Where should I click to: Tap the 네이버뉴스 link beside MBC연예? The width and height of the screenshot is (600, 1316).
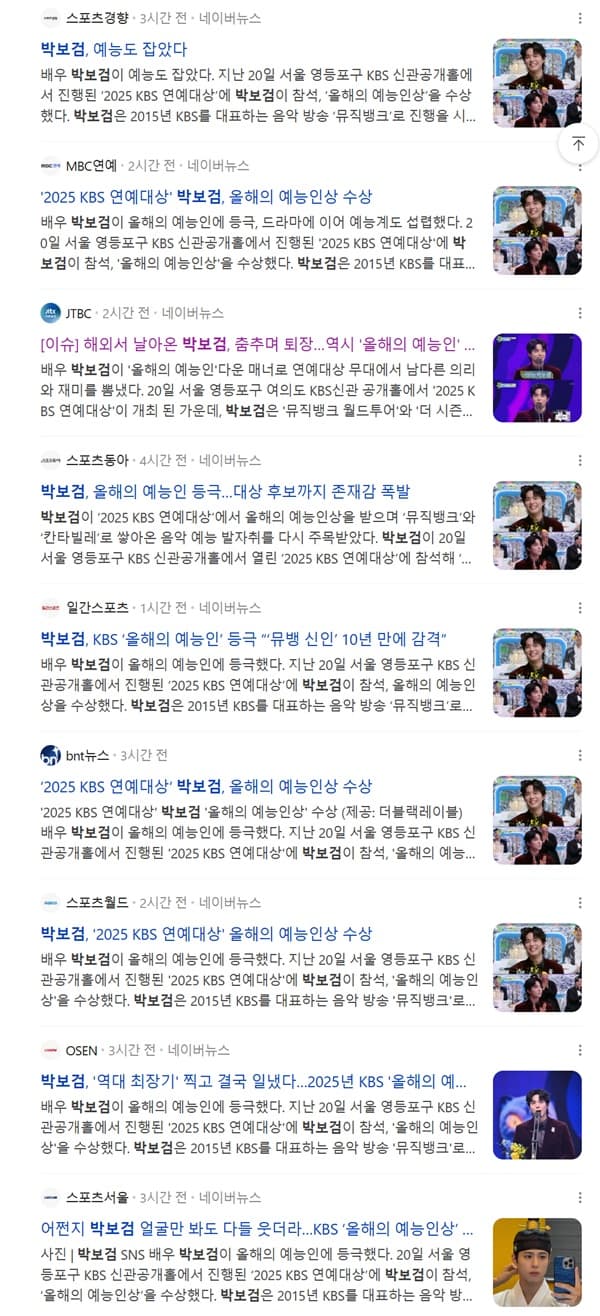[x=218, y=166]
